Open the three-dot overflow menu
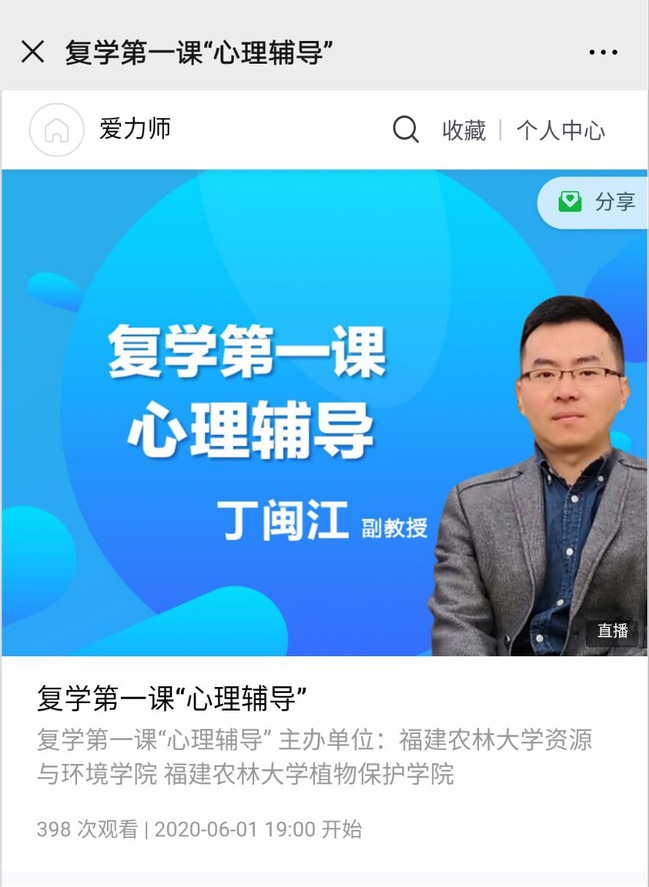This screenshot has width=649, height=887. (603, 52)
